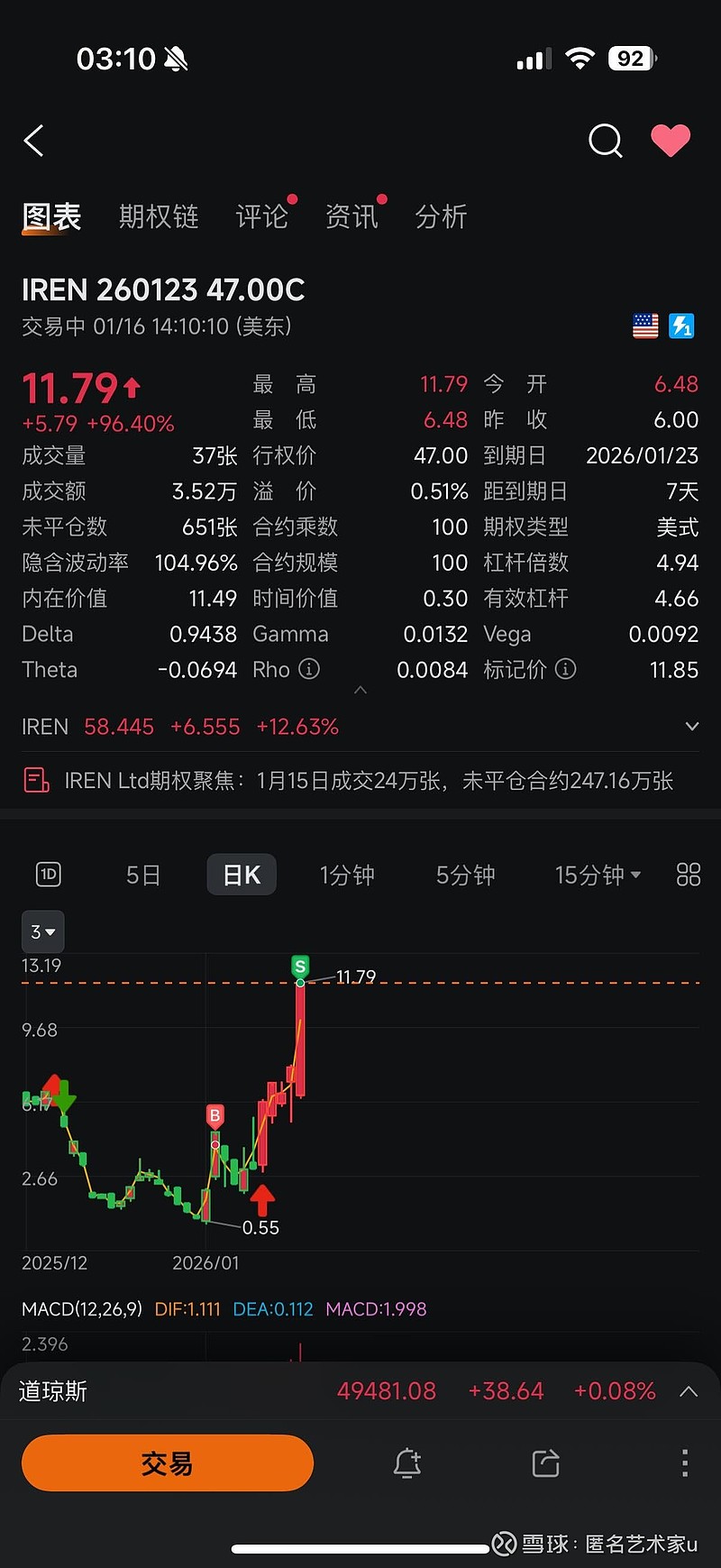This screenshot has height=1568, width=721.
Task: Open the IREN Ltd 期权聚焦 news link
Action: point(360,780)
